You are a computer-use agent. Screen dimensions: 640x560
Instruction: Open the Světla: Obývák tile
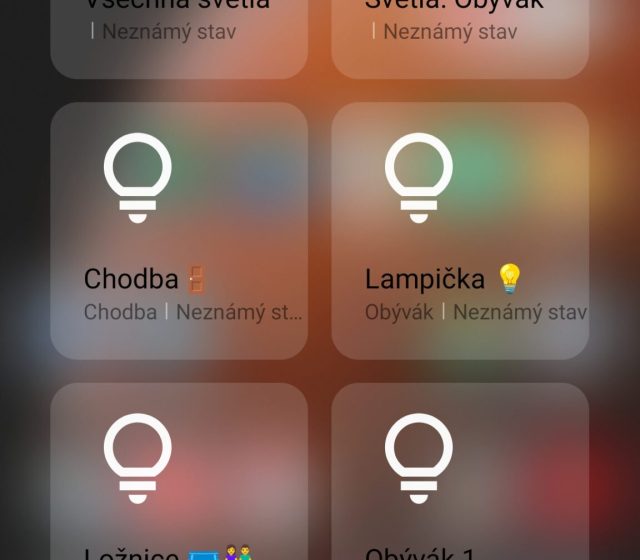[x=460, y=30]
